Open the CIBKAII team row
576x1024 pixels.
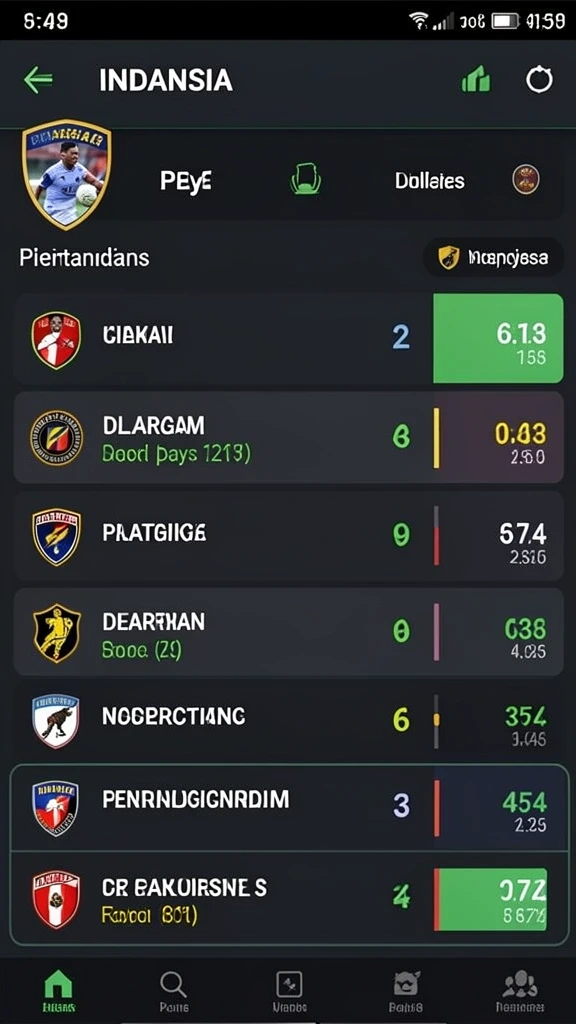tap(288, 338)
